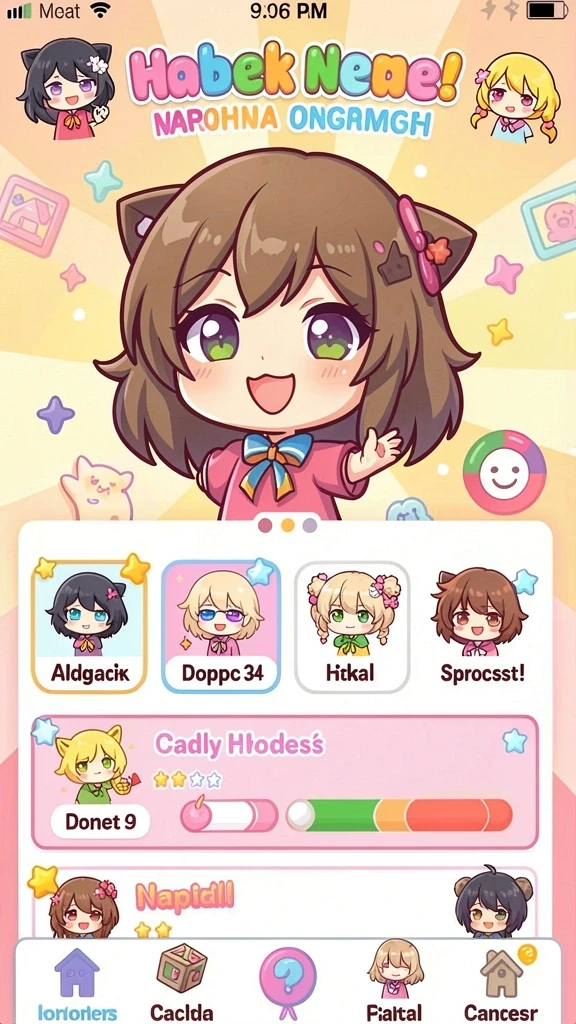Choose the Doppc 34 character card
Viewport: 576px width, 1024px height.
click(x=221, y=626)
